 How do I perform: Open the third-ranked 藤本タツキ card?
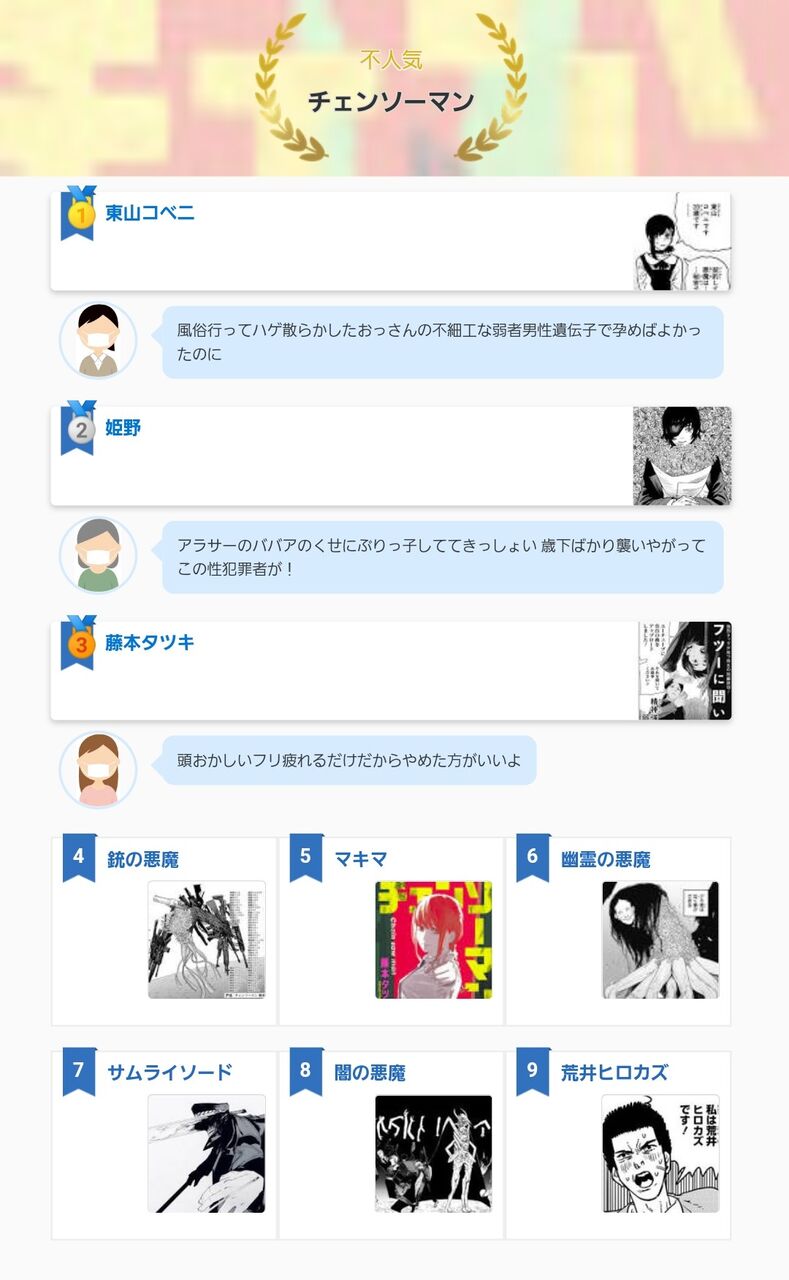click(x=391, y=670)
